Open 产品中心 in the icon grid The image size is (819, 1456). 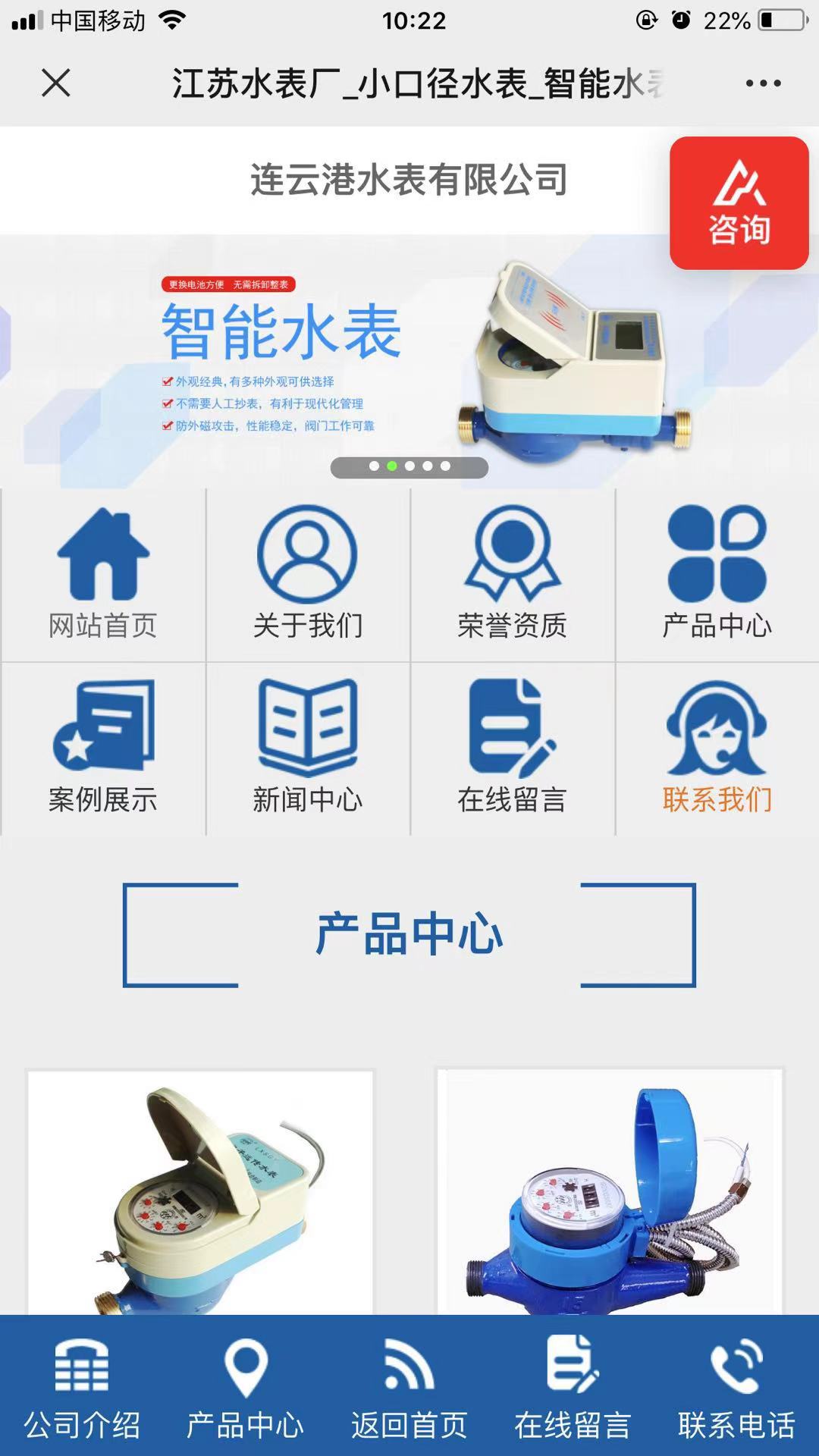tap(717, 575)
